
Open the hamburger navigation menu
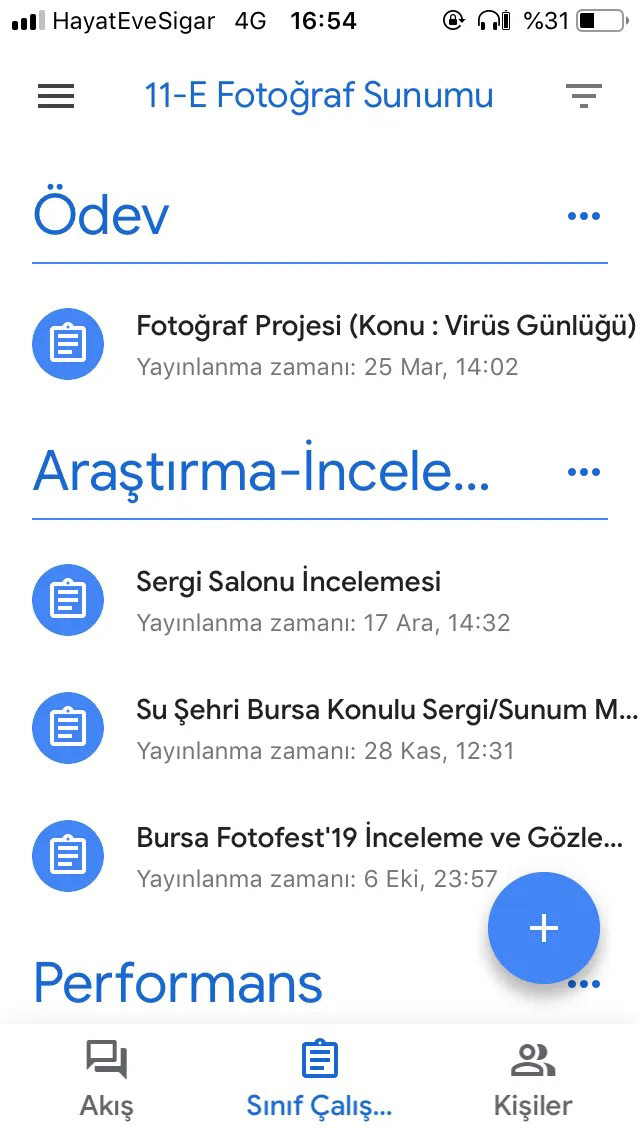coord(56,96)
